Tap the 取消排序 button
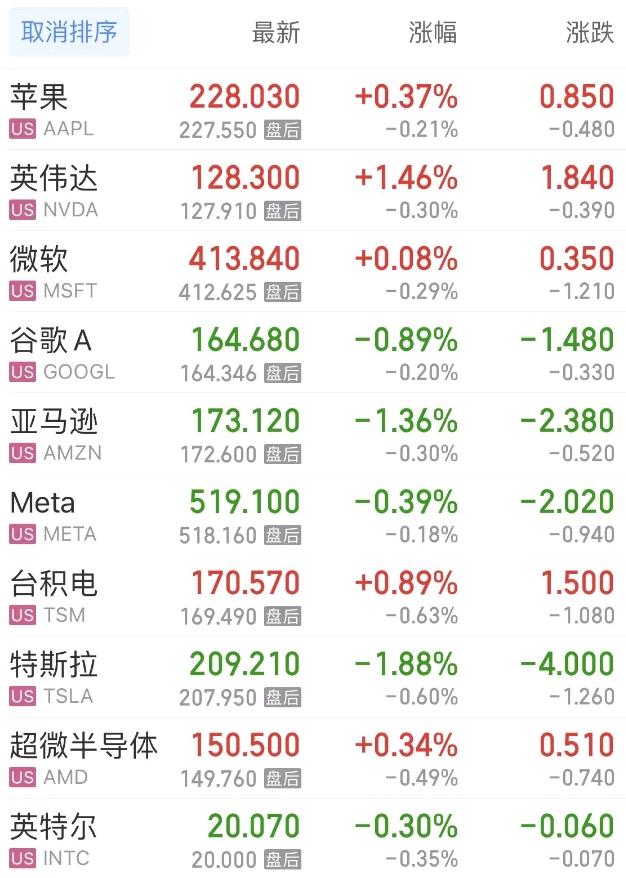626x878 pixels. 69,32
